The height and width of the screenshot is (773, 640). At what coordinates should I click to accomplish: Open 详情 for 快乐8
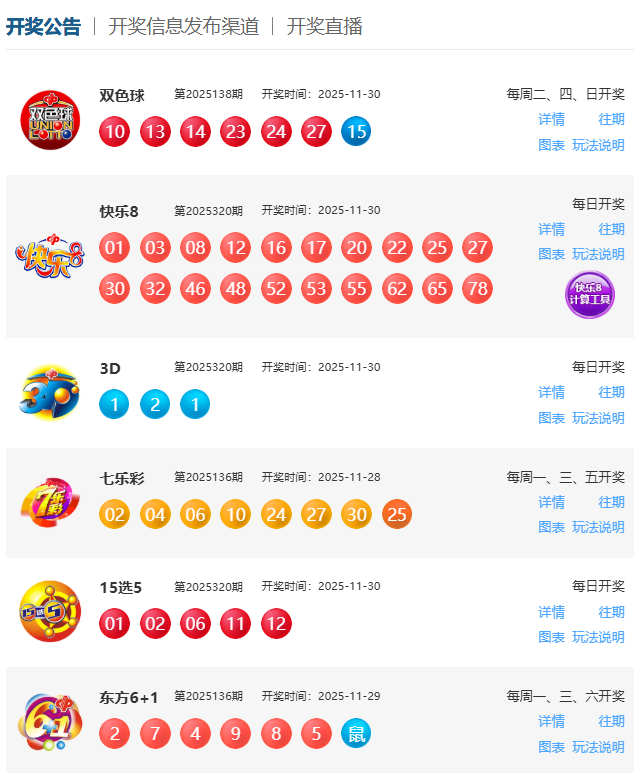point(551,229)
